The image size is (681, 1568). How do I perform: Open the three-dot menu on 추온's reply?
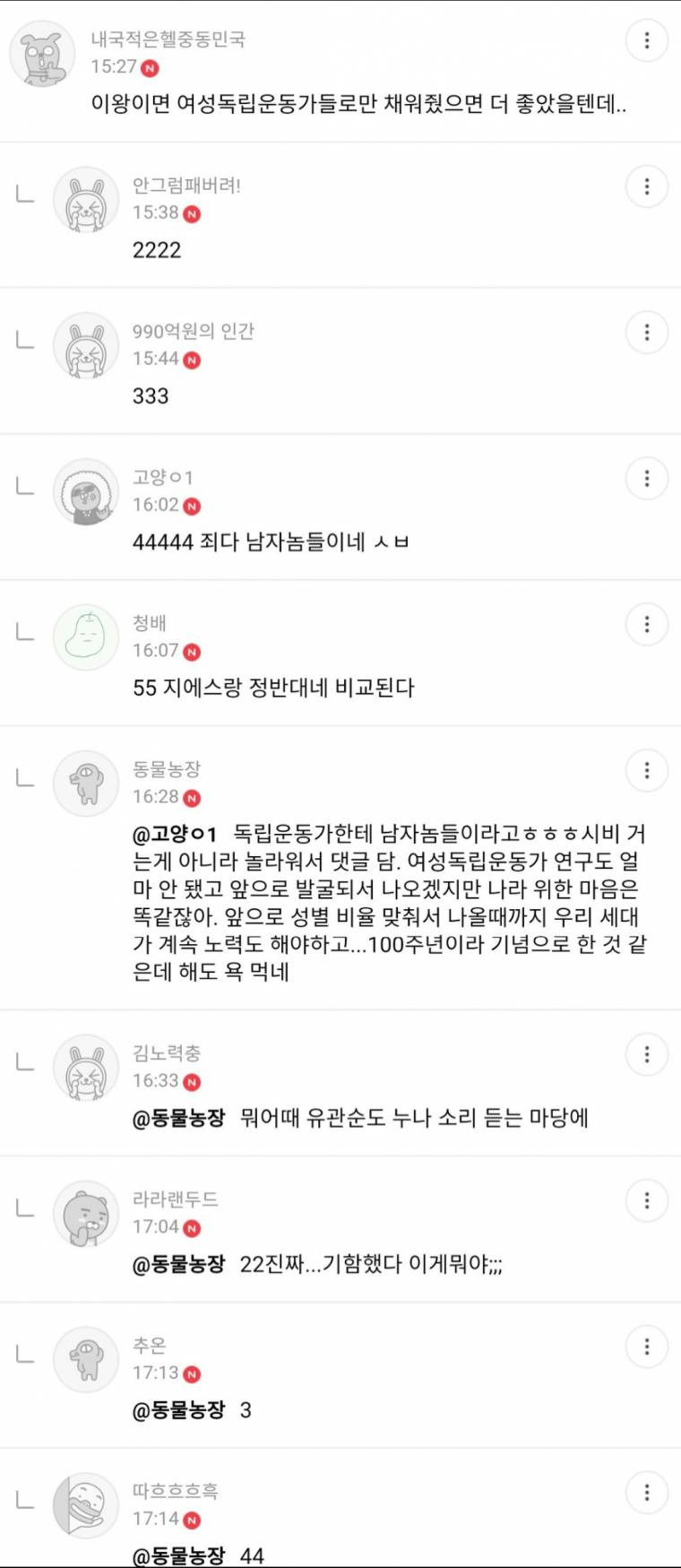(647, 1347)
